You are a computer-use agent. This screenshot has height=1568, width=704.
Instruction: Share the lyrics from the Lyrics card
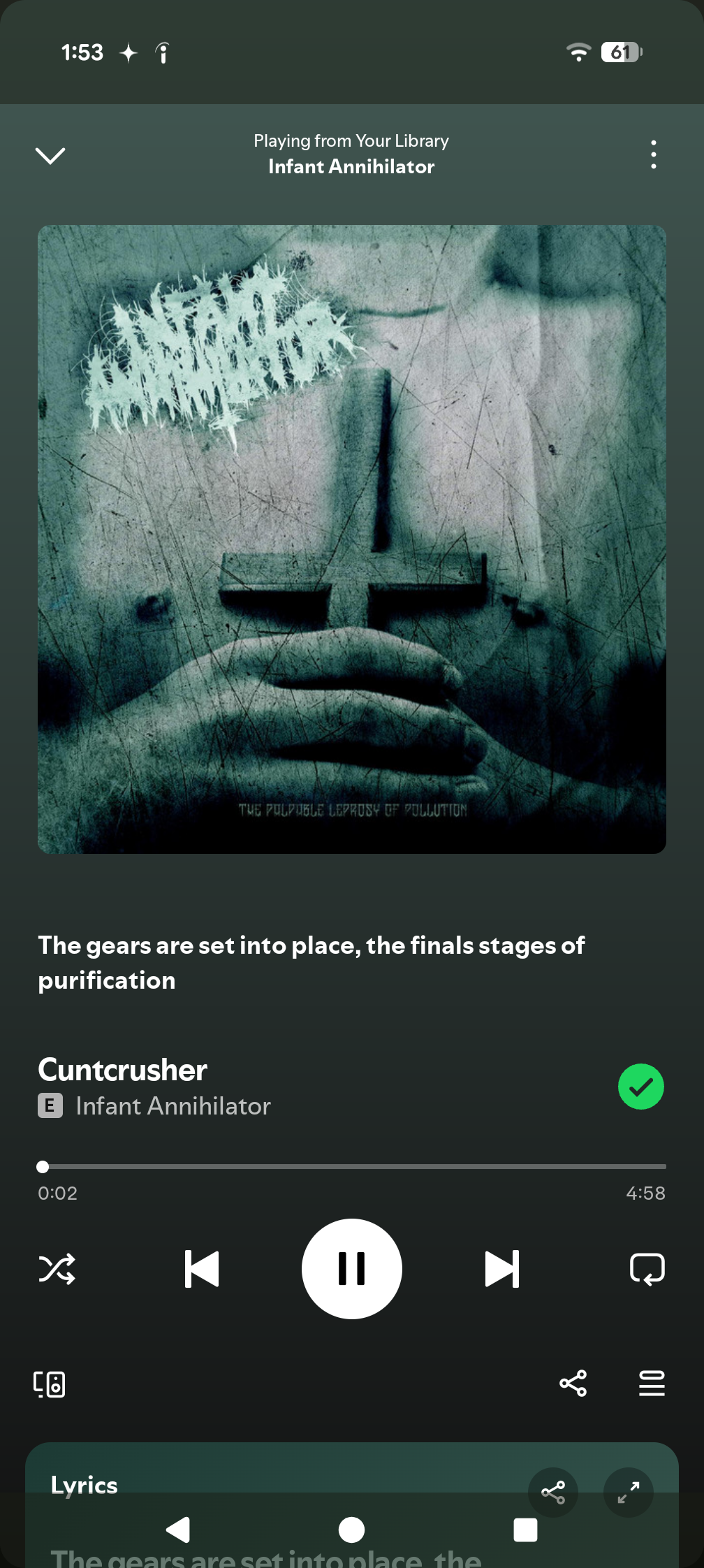point(553,1493)
